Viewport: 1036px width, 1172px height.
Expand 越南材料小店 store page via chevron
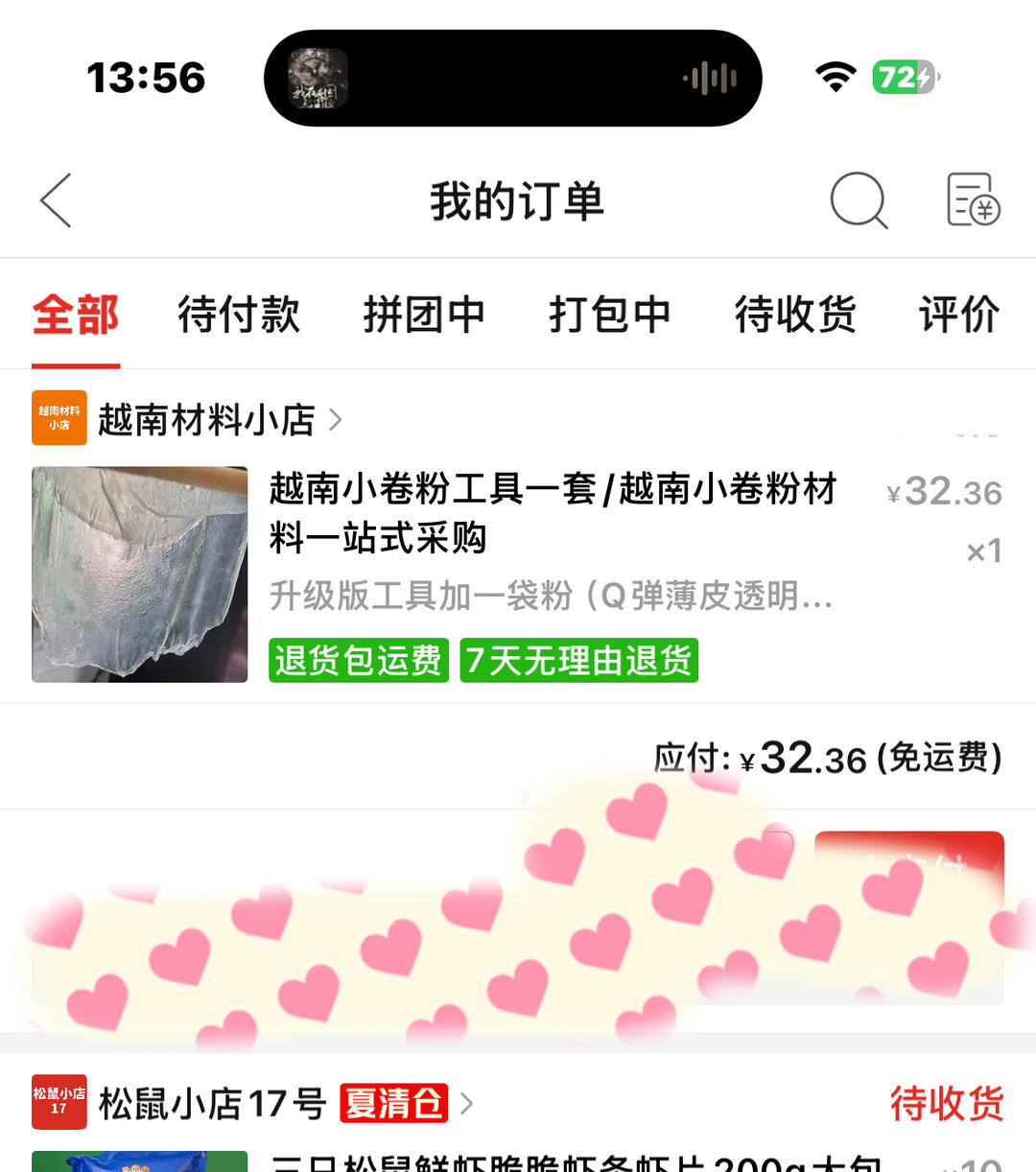click(335, 420)
